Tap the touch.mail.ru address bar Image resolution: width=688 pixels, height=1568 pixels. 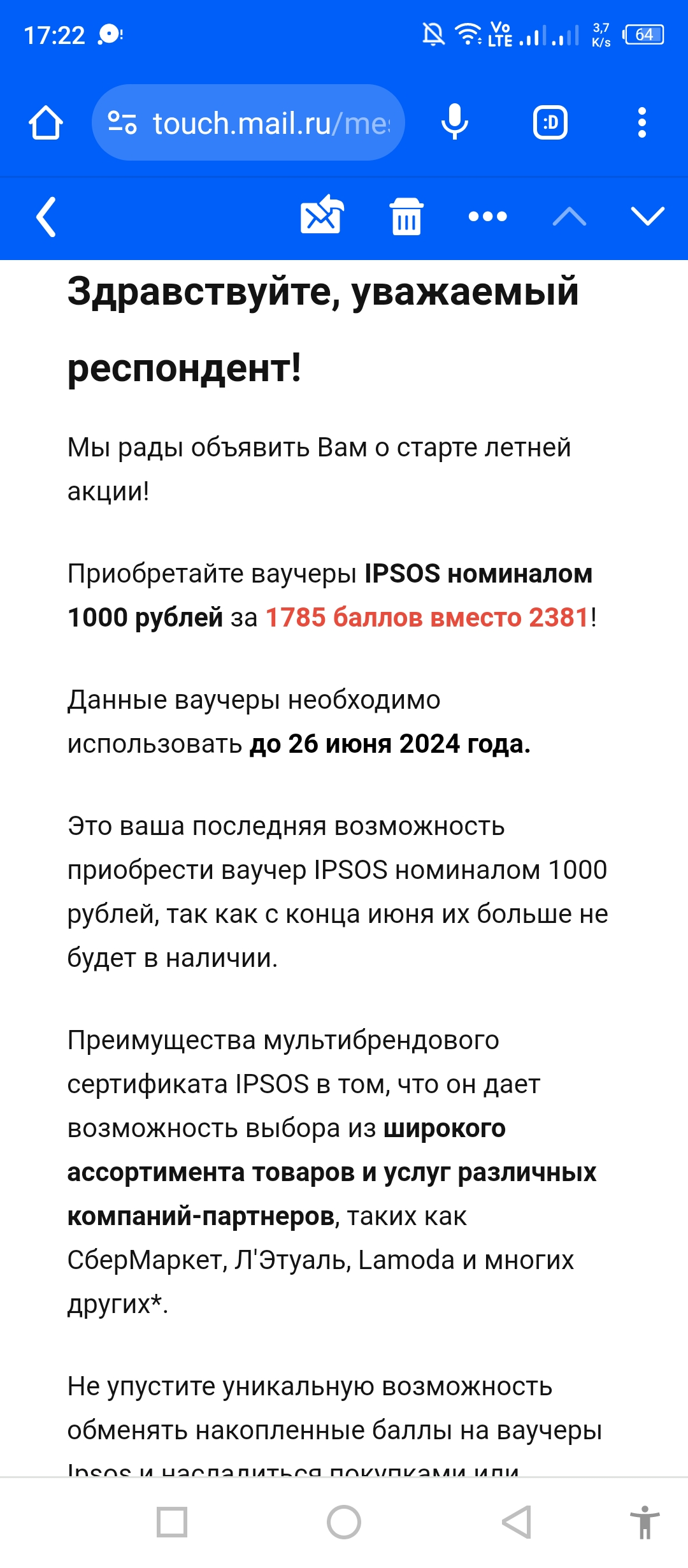[x=248, y=122]
